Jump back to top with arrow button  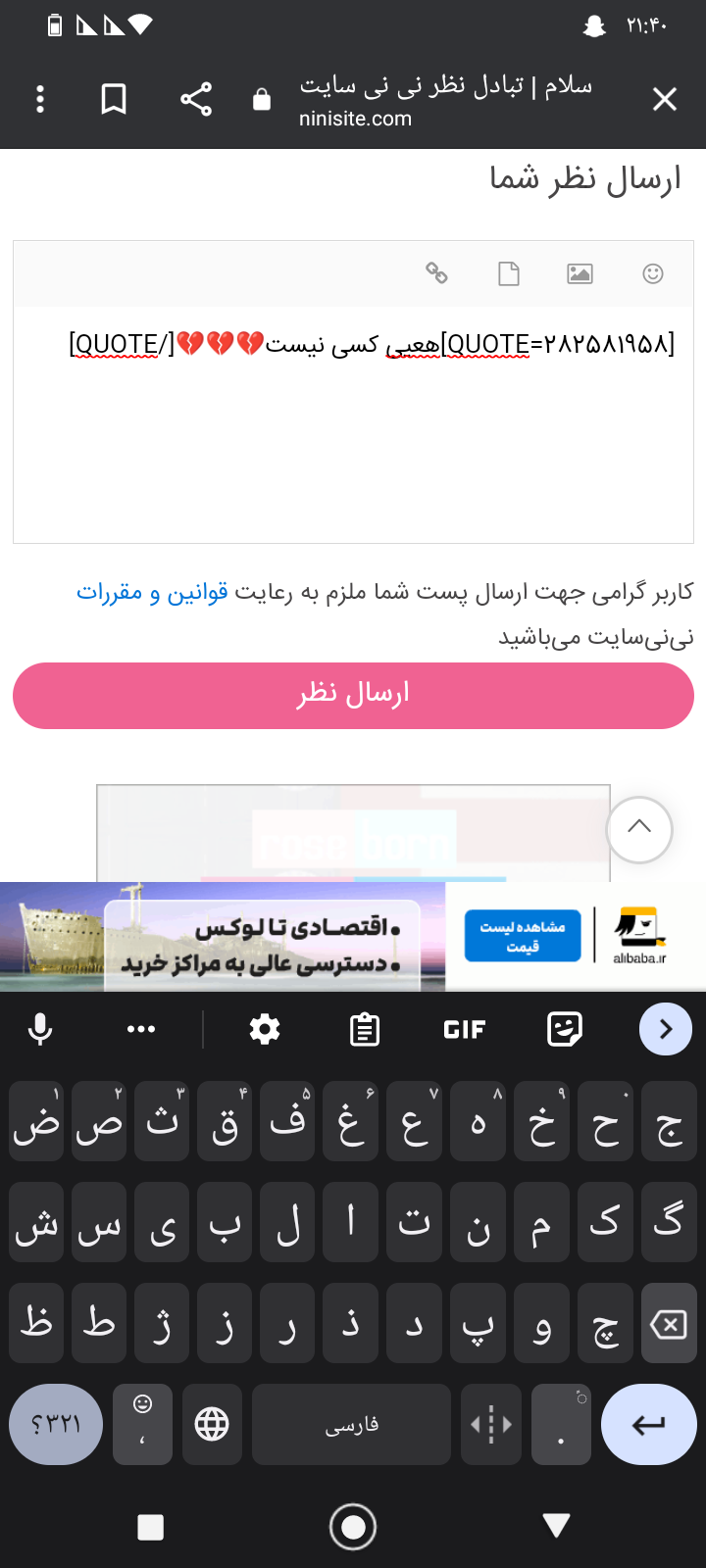(x=639, y=829)
